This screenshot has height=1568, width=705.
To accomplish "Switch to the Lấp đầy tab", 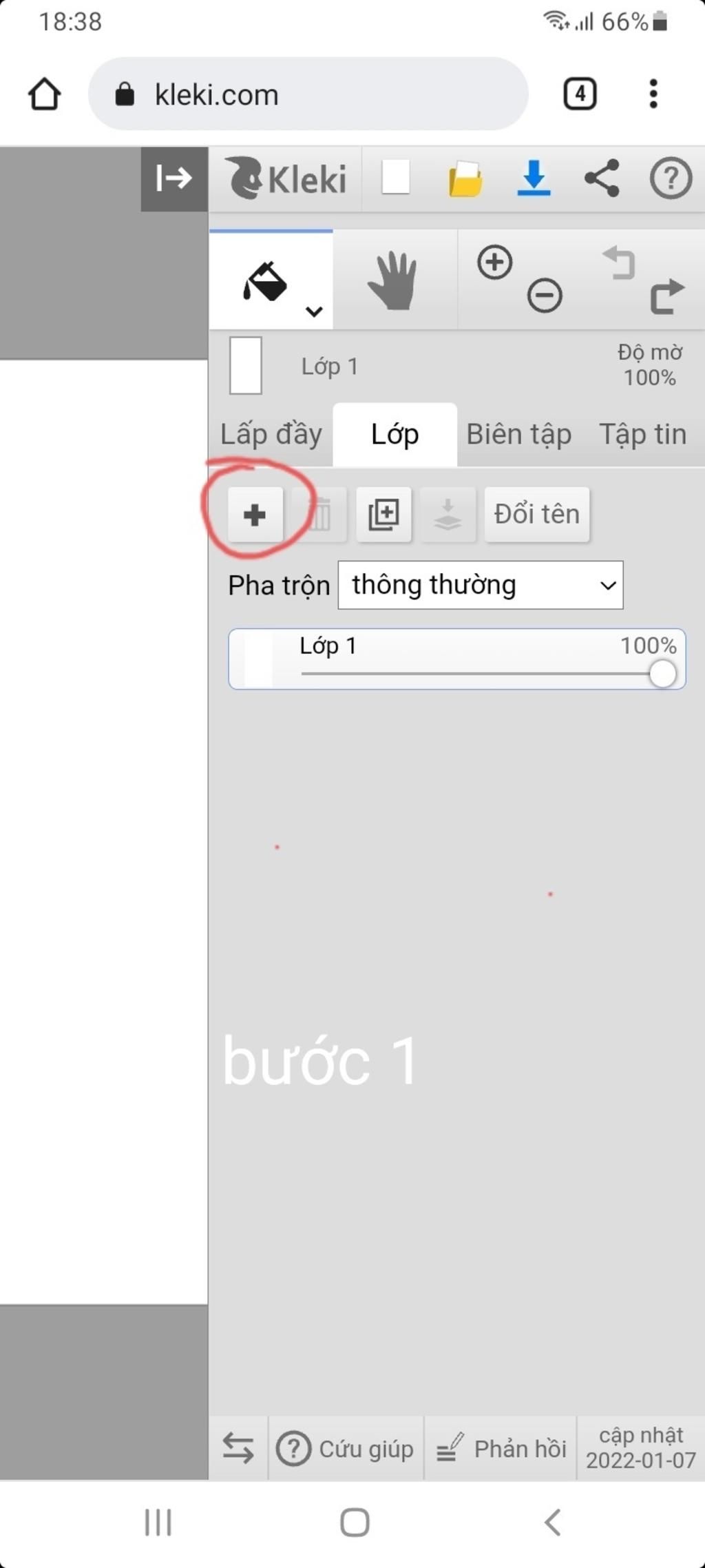I will point(271,435).
